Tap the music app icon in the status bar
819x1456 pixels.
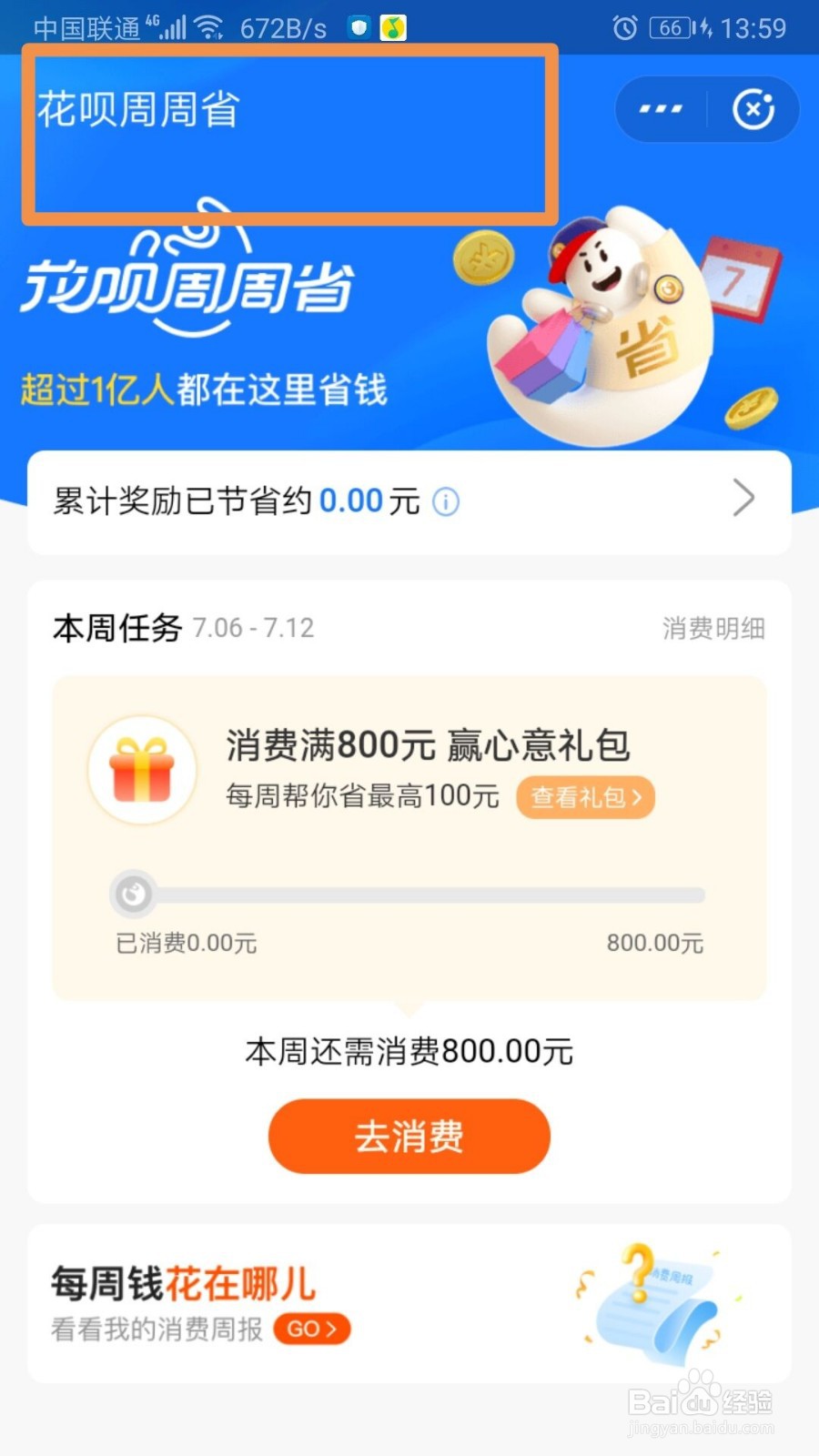pyautogui.click(x=393, y=27)
